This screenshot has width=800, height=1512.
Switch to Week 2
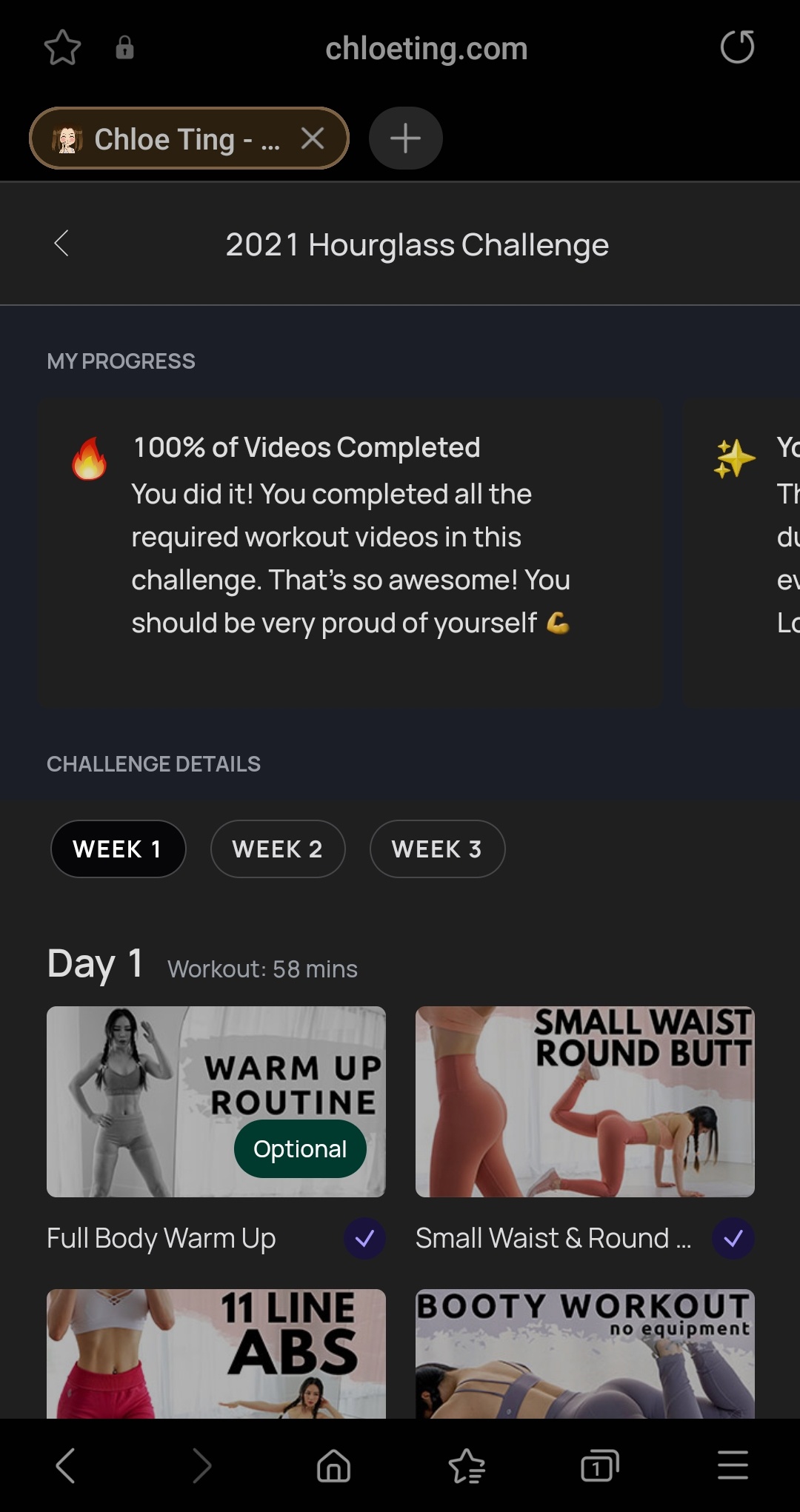pos(277,849)
